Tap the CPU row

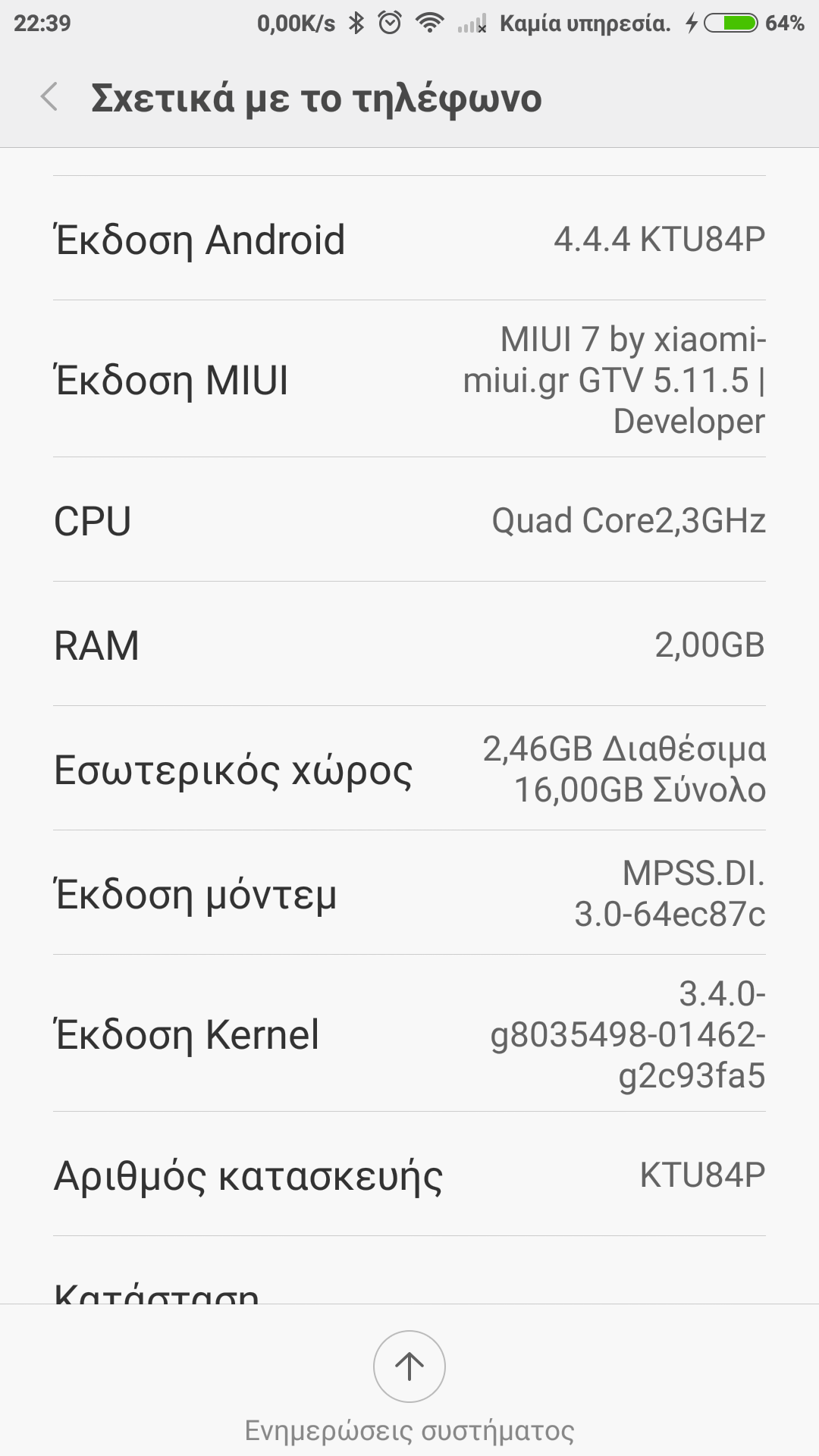click(409, 520)
